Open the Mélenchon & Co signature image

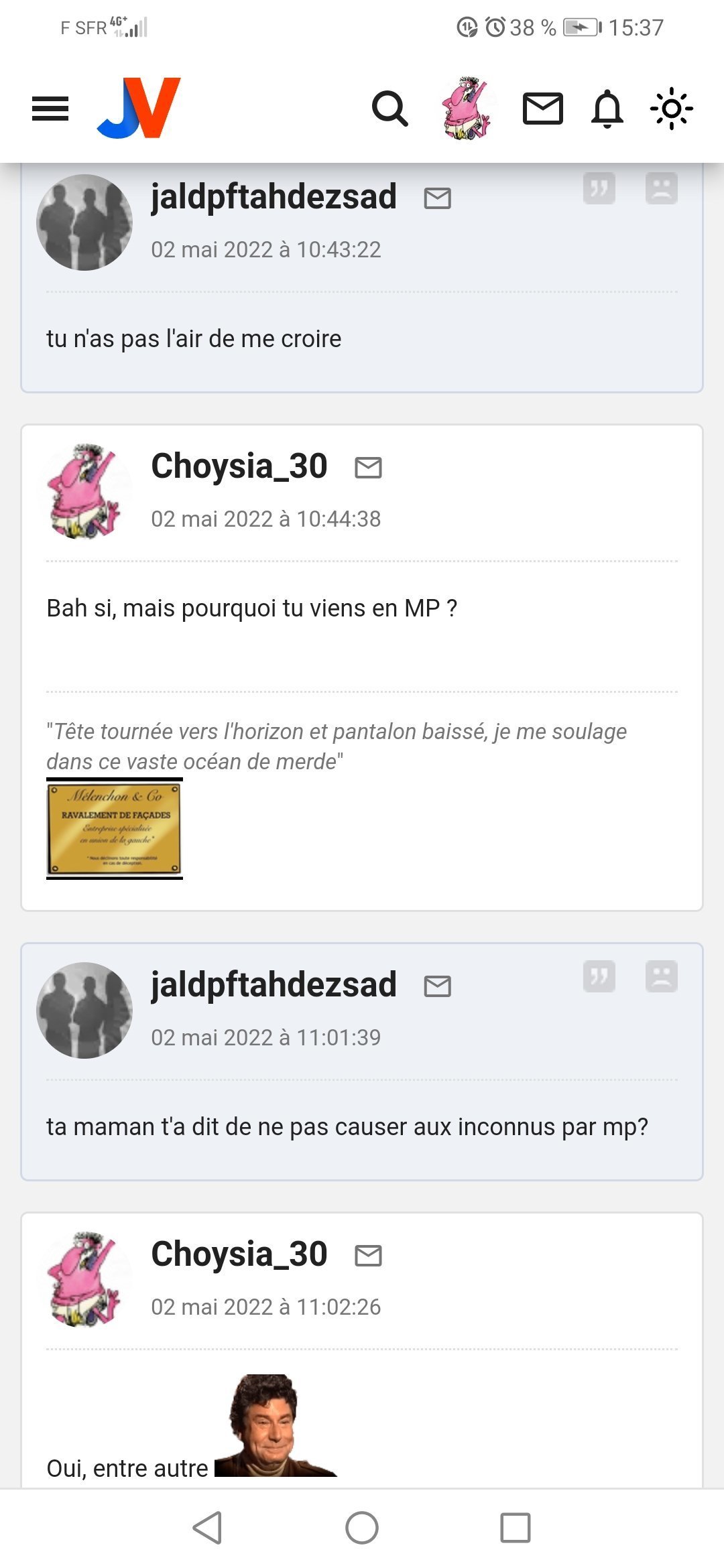(115, 828)
